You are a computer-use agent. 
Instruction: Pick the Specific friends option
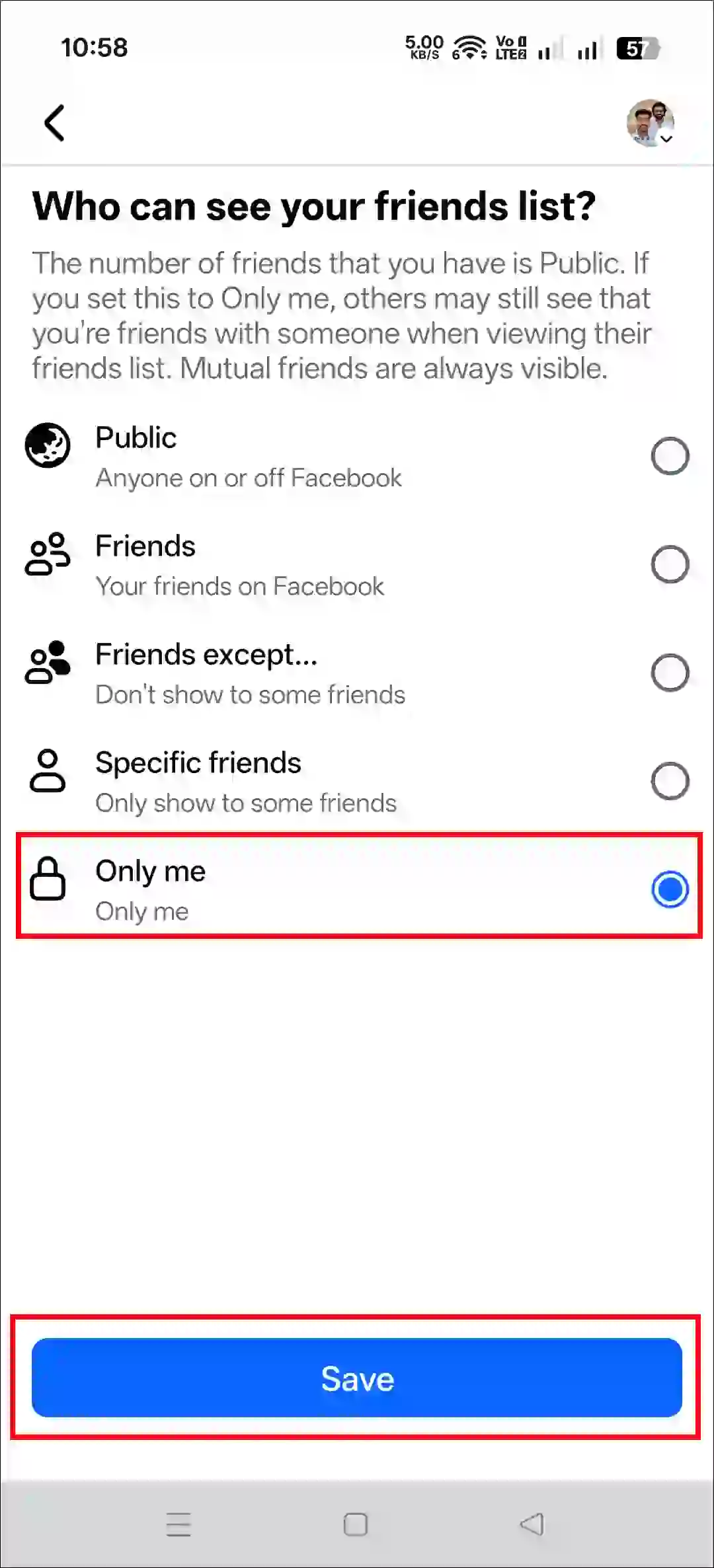tap(670, 781)
